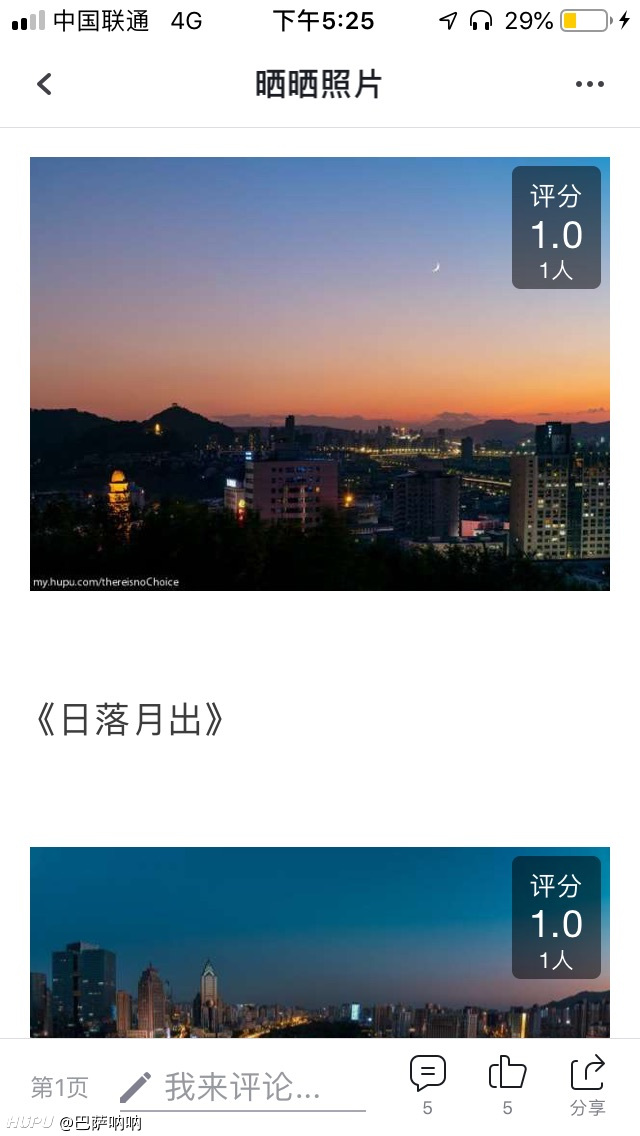Screen dimensions: 640x1136
Task: Tap the 评分 badge on the night skyline photo
Action: click(556, 917)
